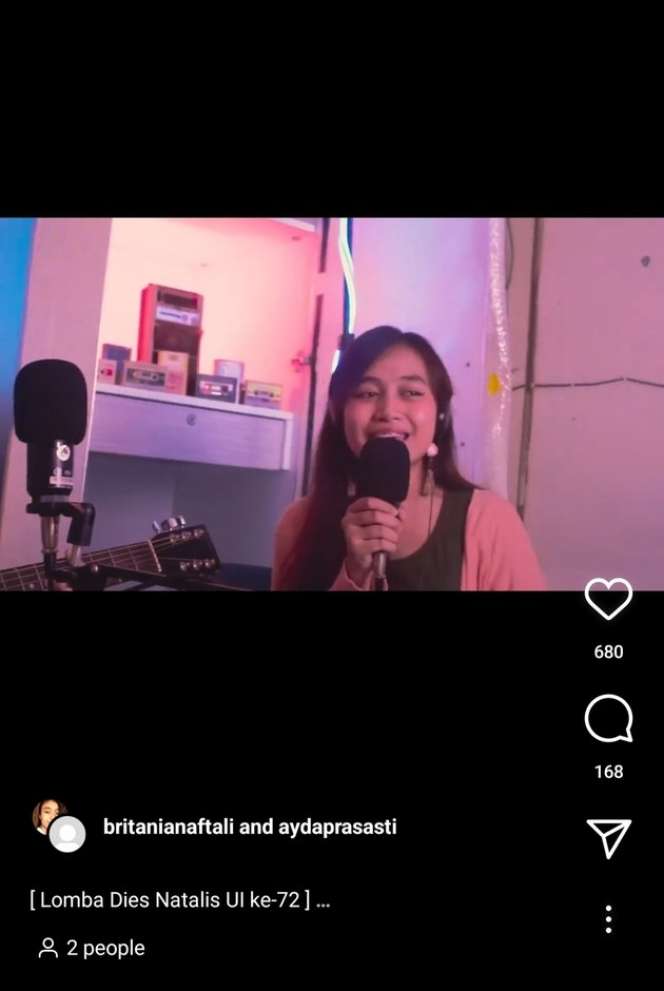Screen dimensions: 664x991
Task: Tap the stacked profile avatars
Action: 58,825
